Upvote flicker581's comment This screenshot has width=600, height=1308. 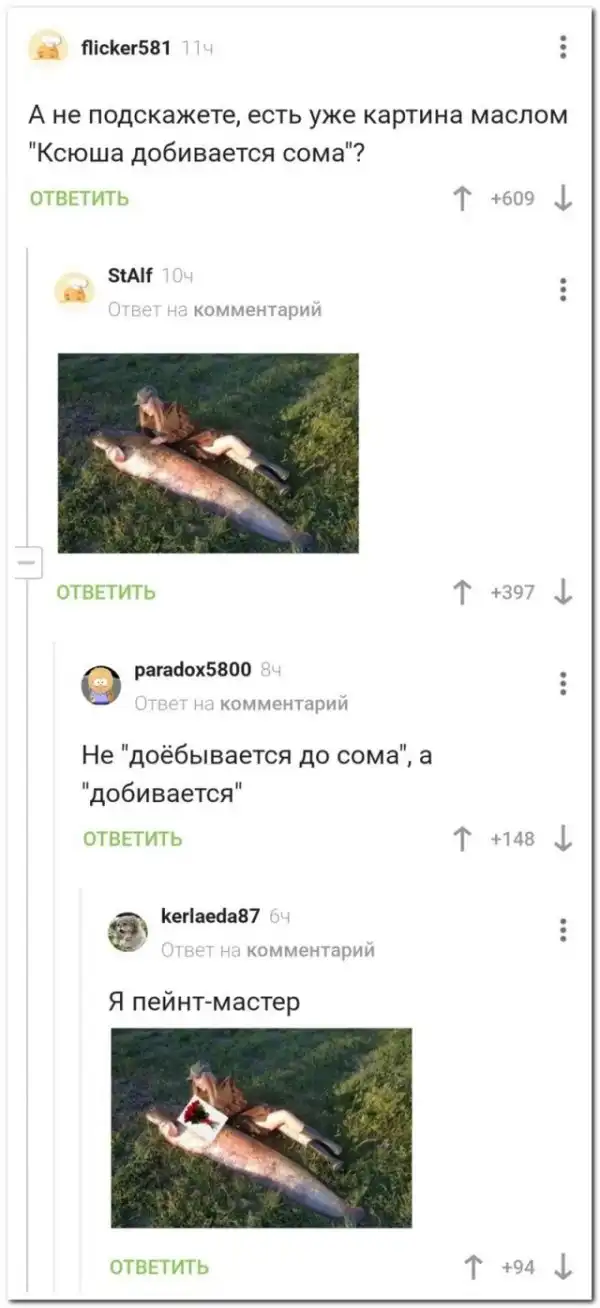tap(462, 198)
